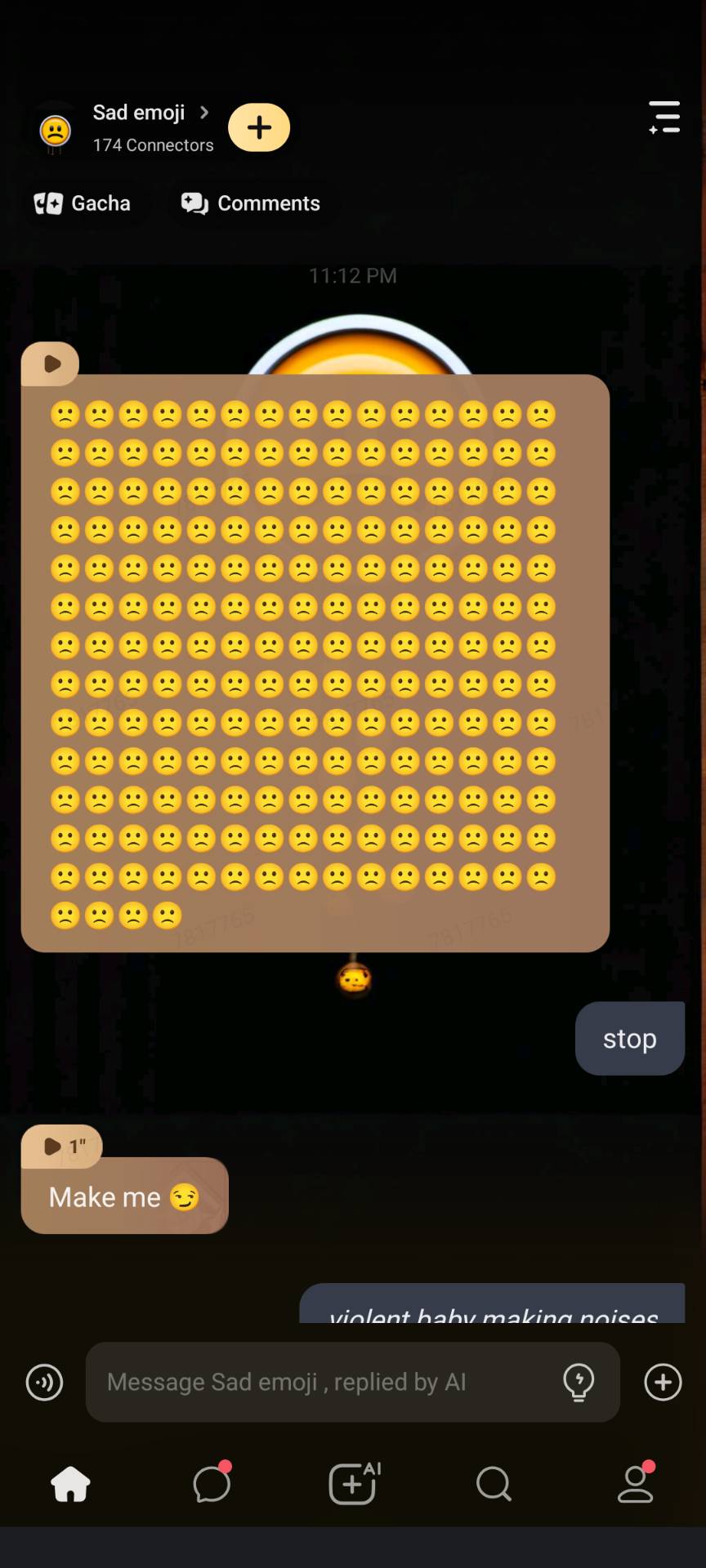This screenshot has height=1568, width=706.
Task: Start voice call mode icon
Action: point(44,1383)
